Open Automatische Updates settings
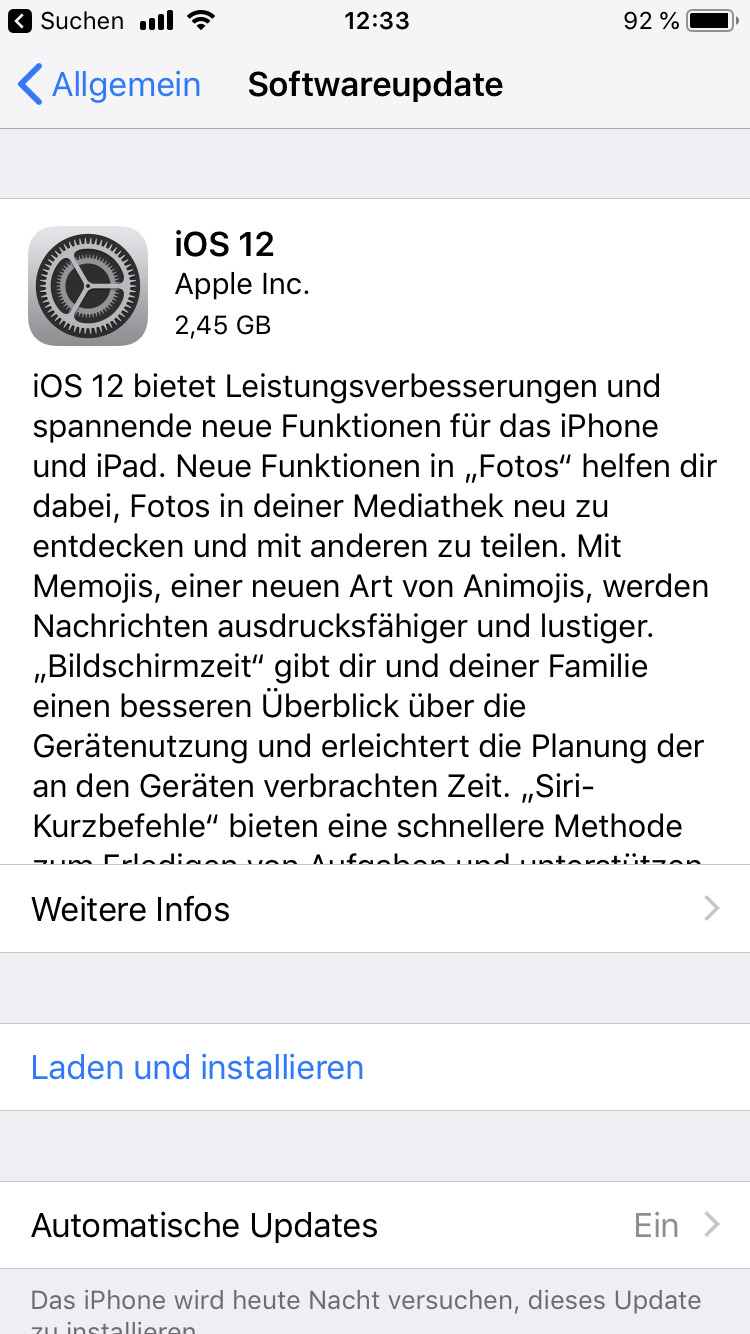 coord(375,1225)
